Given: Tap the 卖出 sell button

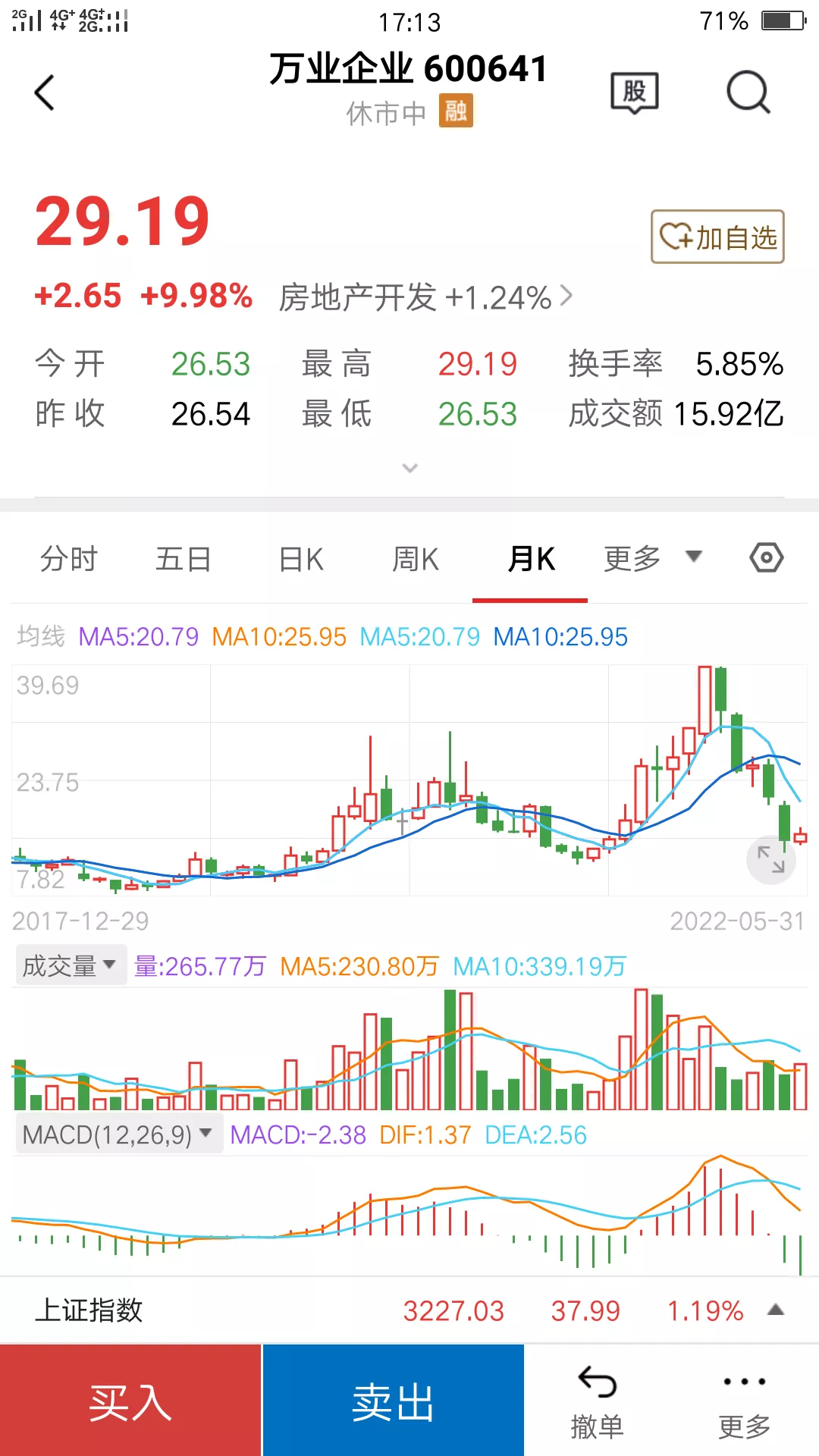Looking at the screenshot, I should click(394, 1401).
